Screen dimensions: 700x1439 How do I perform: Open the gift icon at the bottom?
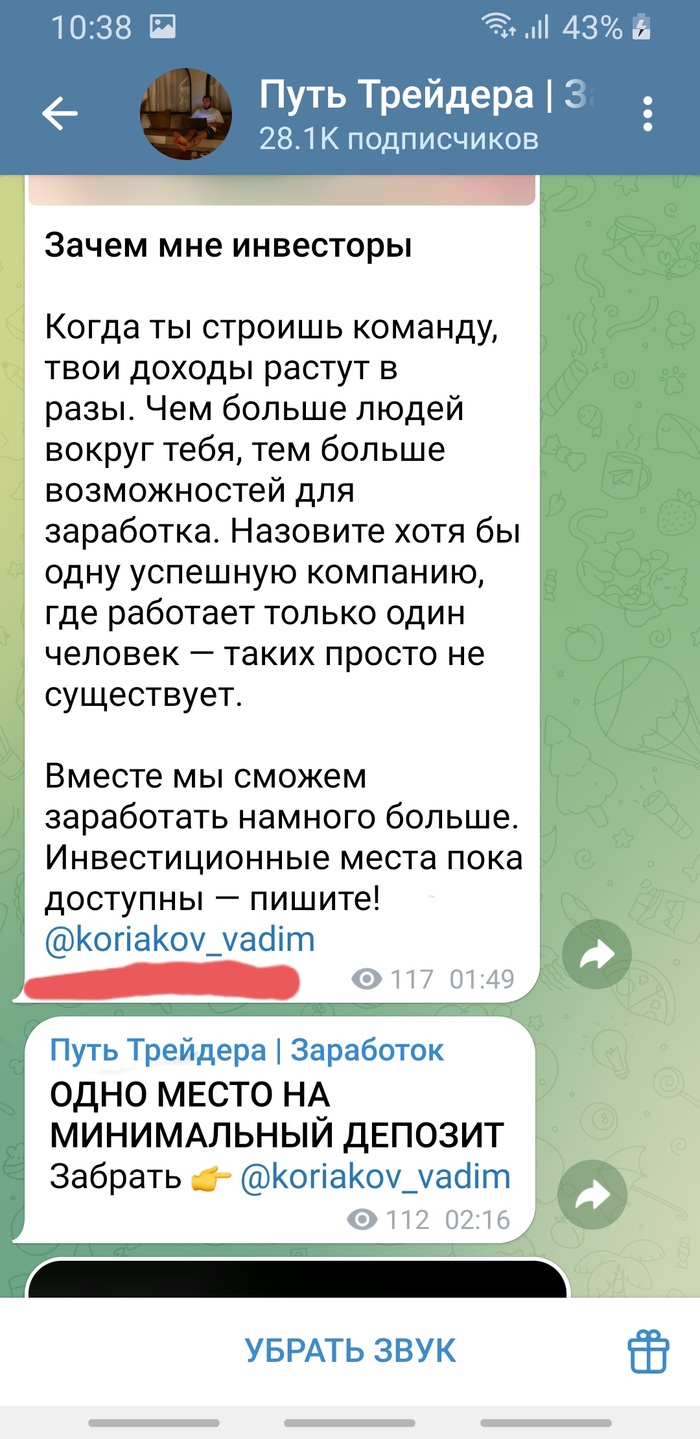[x=648, y=1352]
